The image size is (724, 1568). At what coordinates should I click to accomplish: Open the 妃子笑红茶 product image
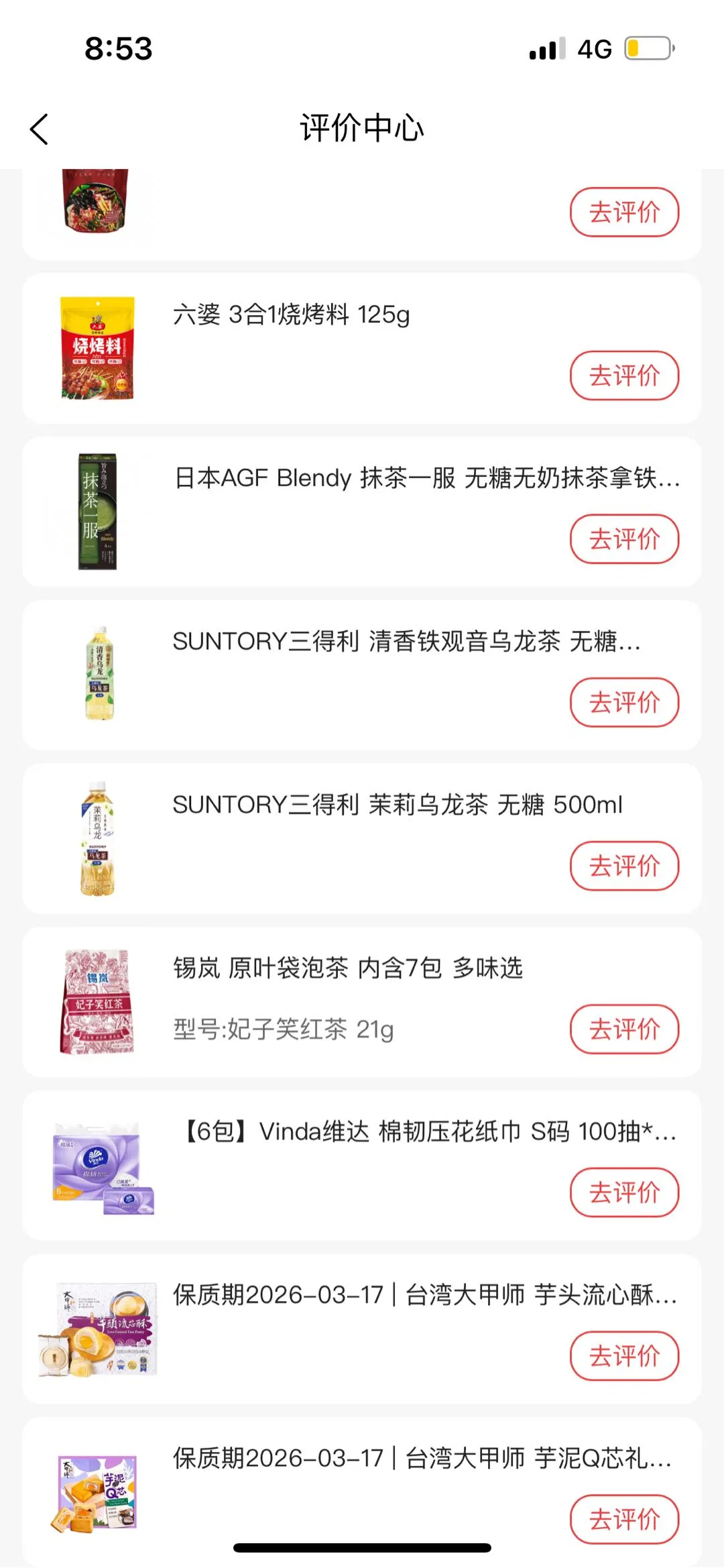click(x=98, y=1002)
